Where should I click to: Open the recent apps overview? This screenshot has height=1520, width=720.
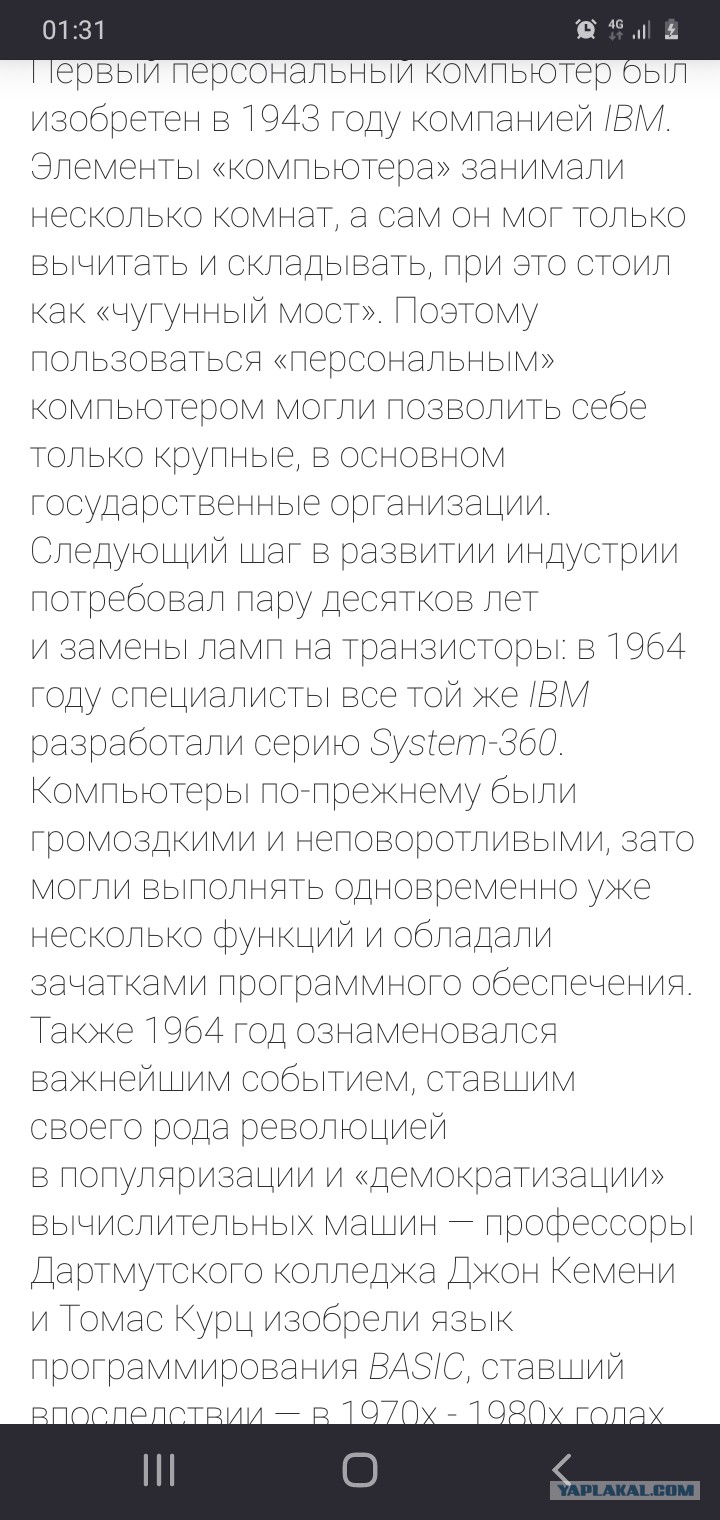point(159,1469)
